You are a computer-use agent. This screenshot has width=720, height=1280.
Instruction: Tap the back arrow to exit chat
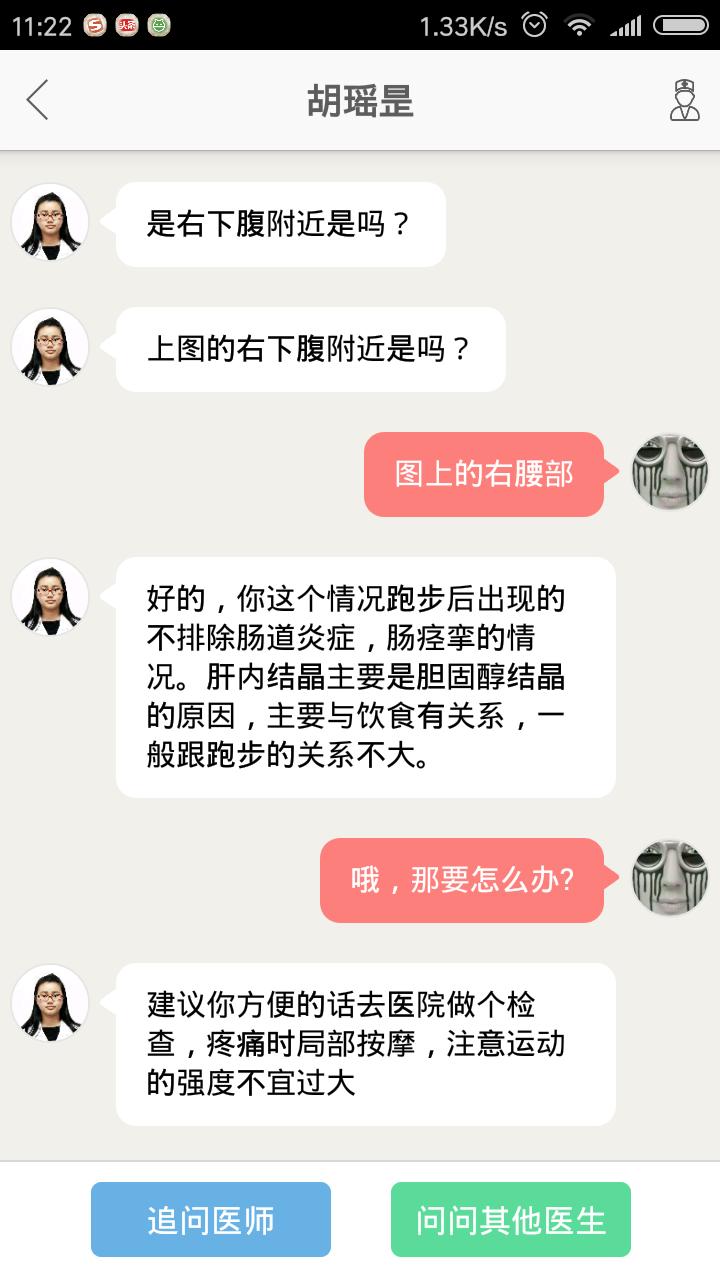click(x=38, y=100)
